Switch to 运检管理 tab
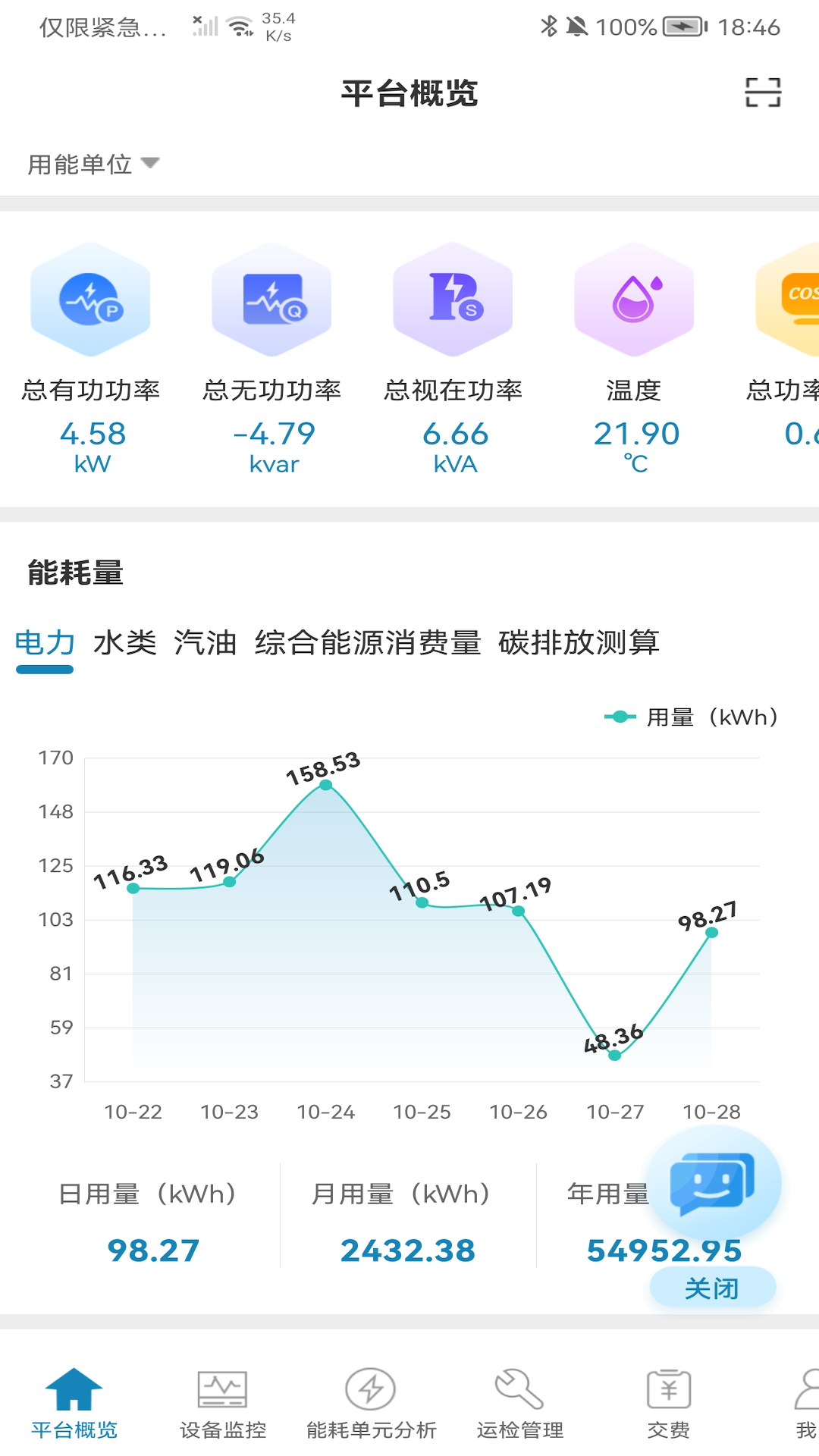Screen dimensions: 819x1456 pos(519,1403)
